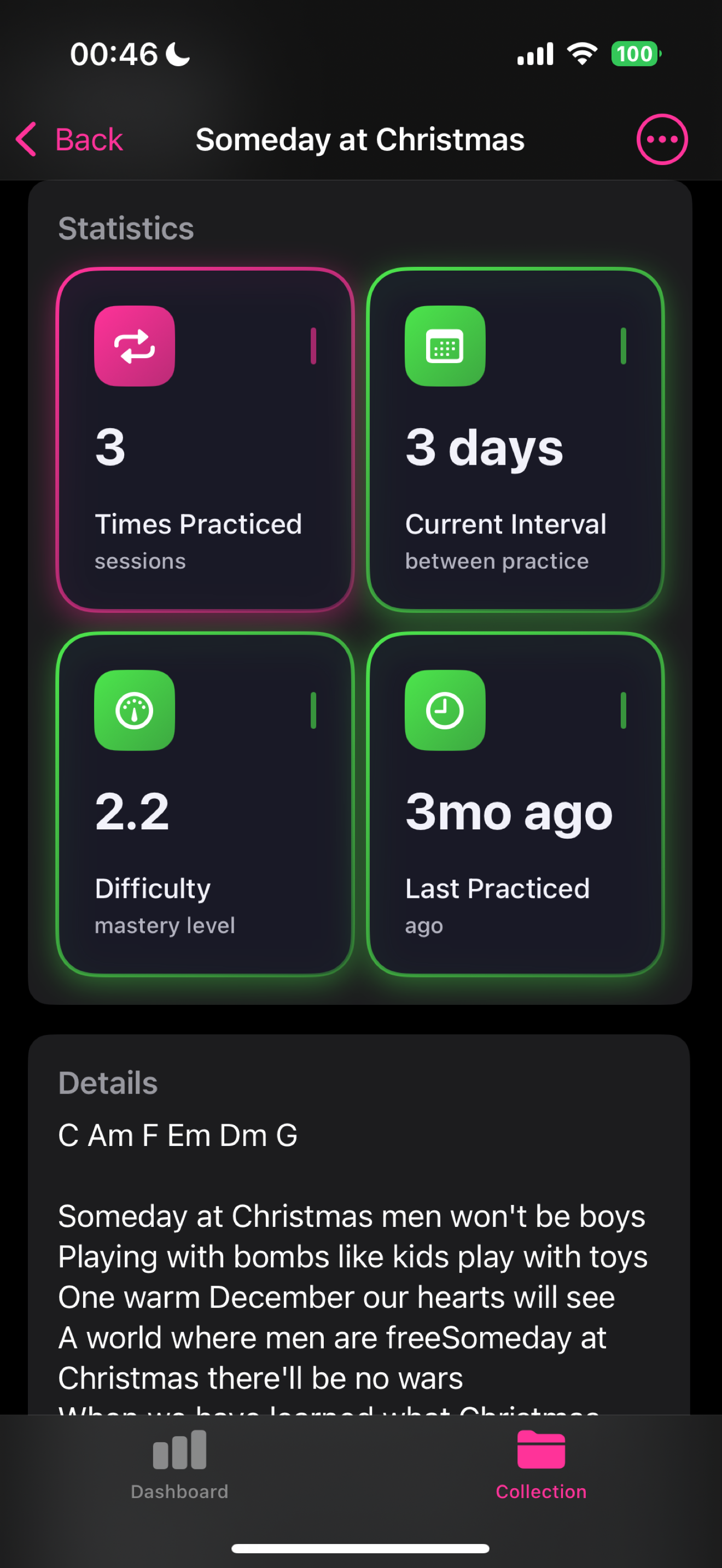Open the more options ellipsis menu
Image resolution: width=722 pixels, height=1568 pixels.
pyautogui.click(x=662, y=139)
